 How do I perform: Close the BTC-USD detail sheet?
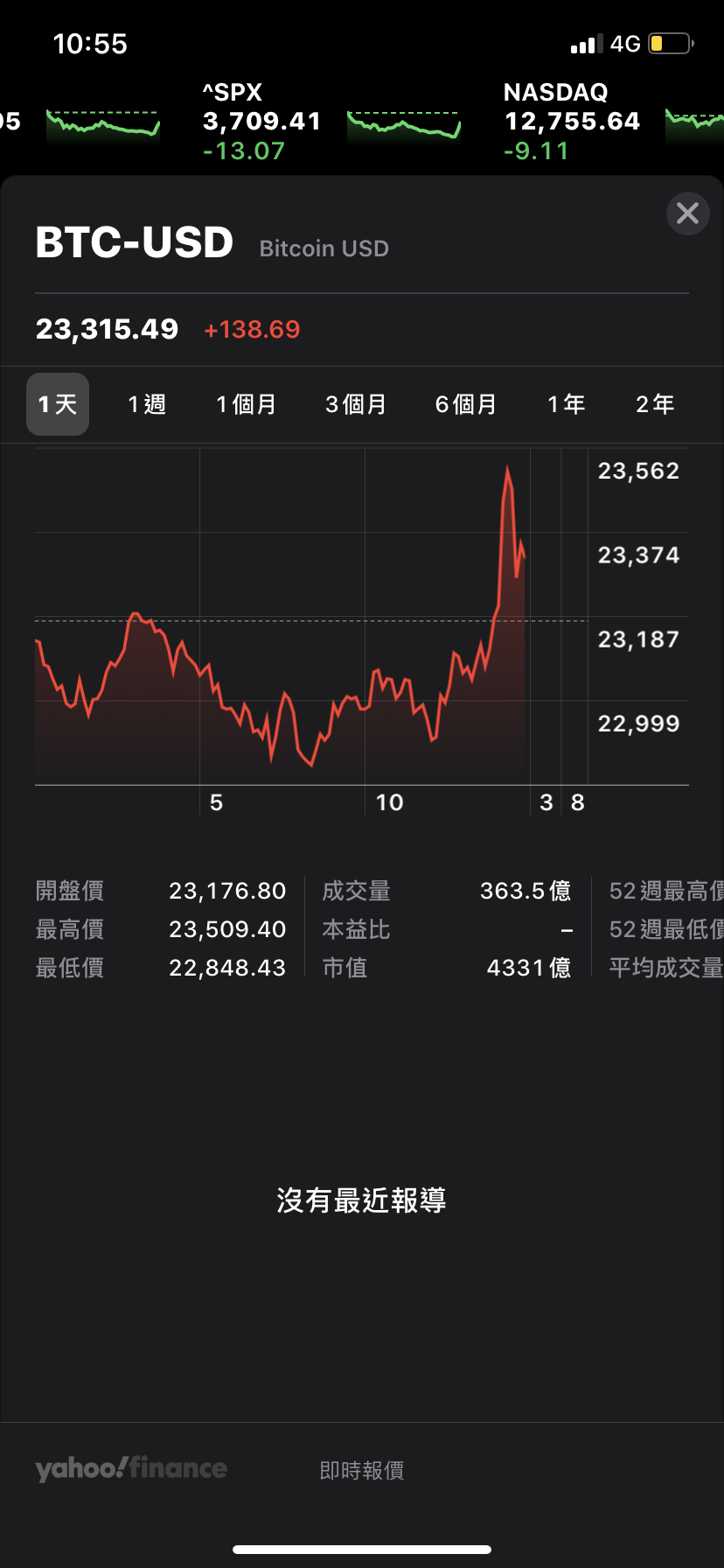point(687,213)
